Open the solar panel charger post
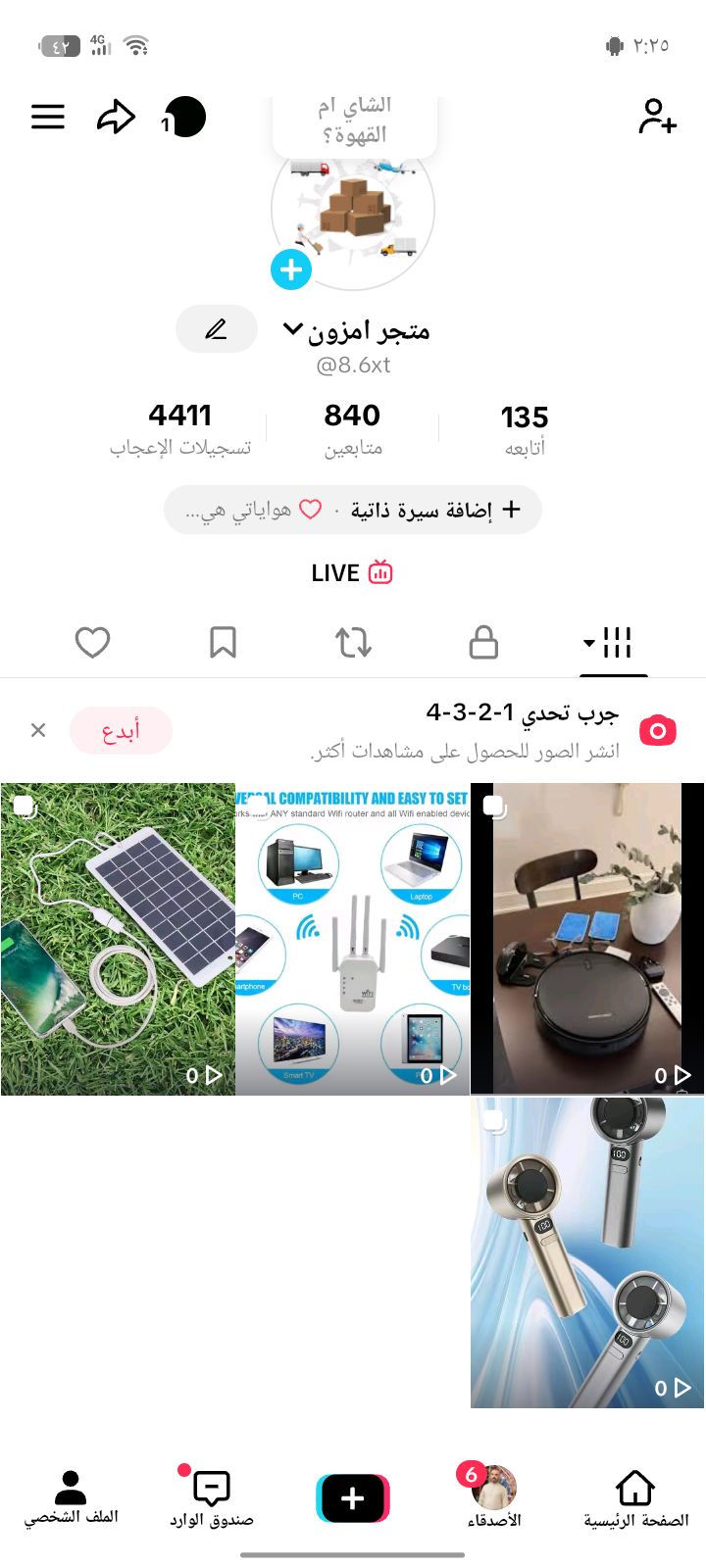Viewport: 706px width, 1568px height. [x=118, y=939]
